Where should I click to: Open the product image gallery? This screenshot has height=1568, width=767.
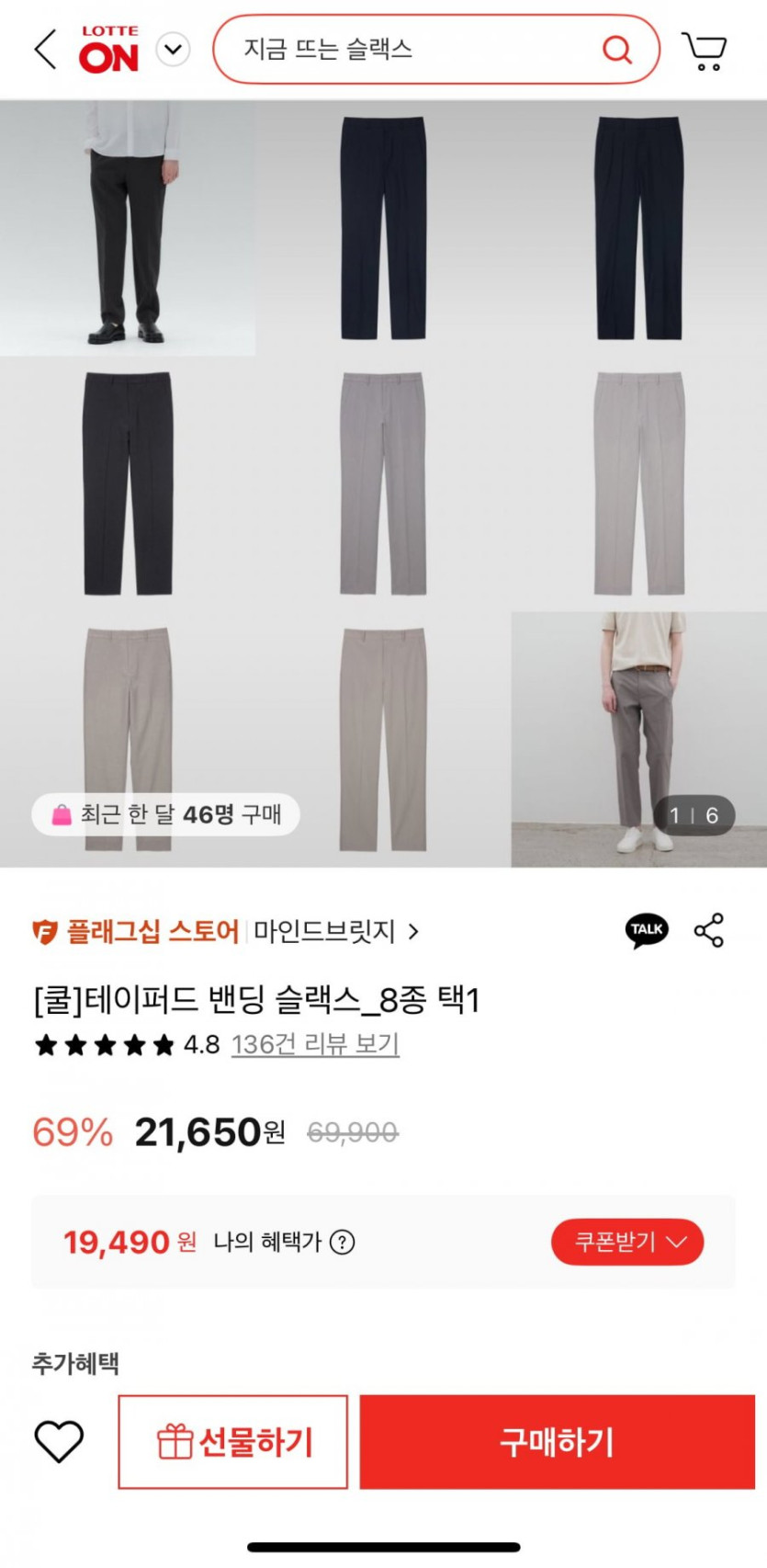383,483
